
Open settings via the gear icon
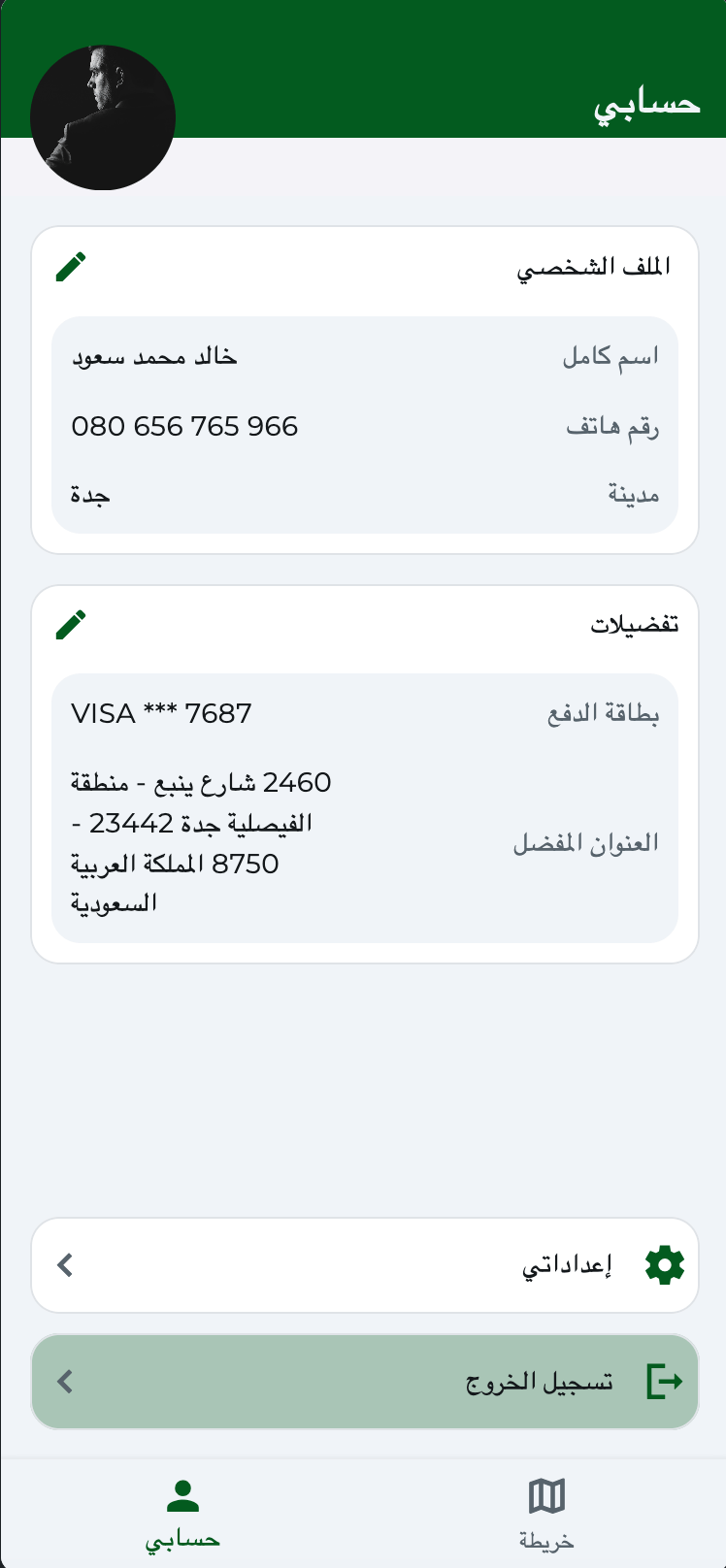click(x=664, y=1264)
